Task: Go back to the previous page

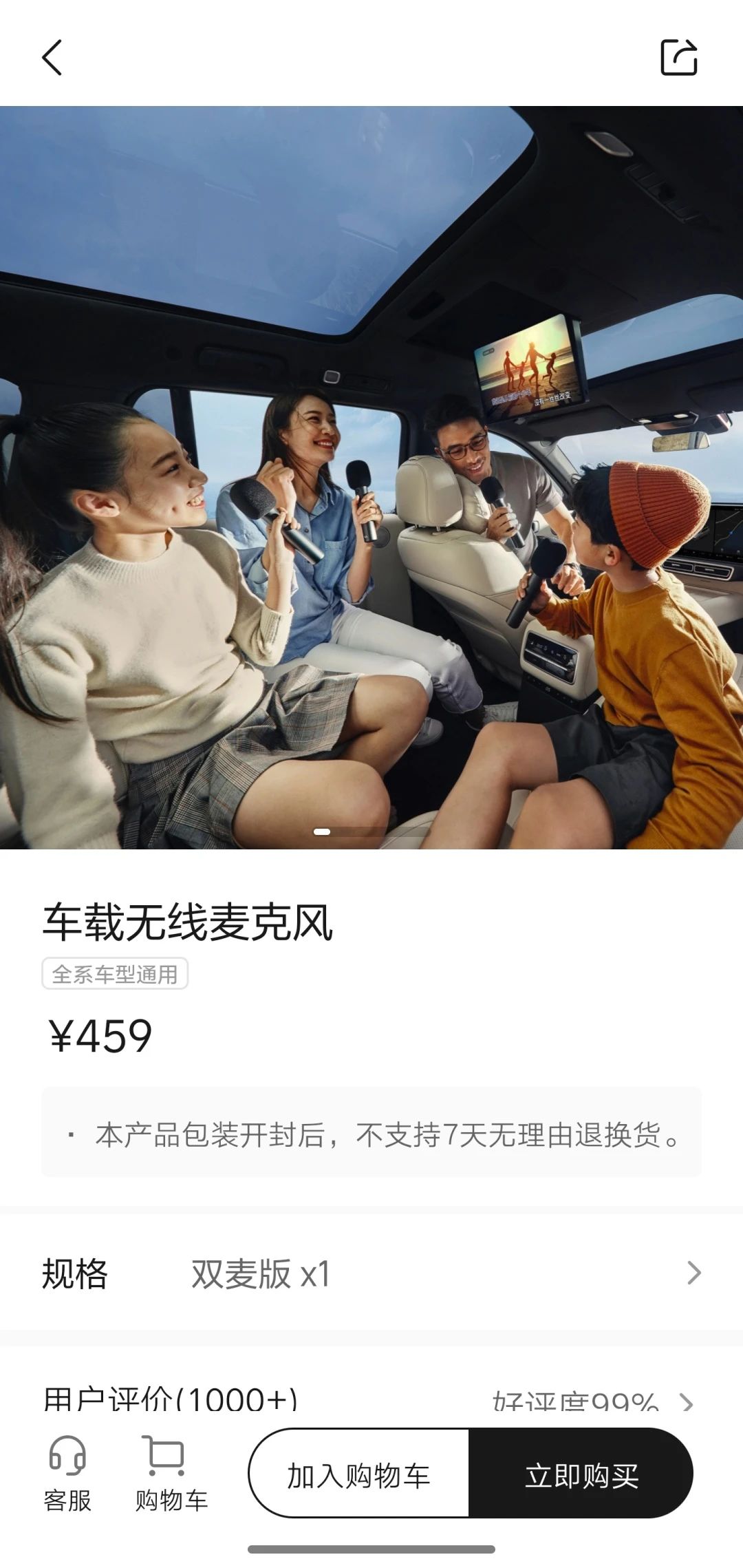Action: coord(52,57)
